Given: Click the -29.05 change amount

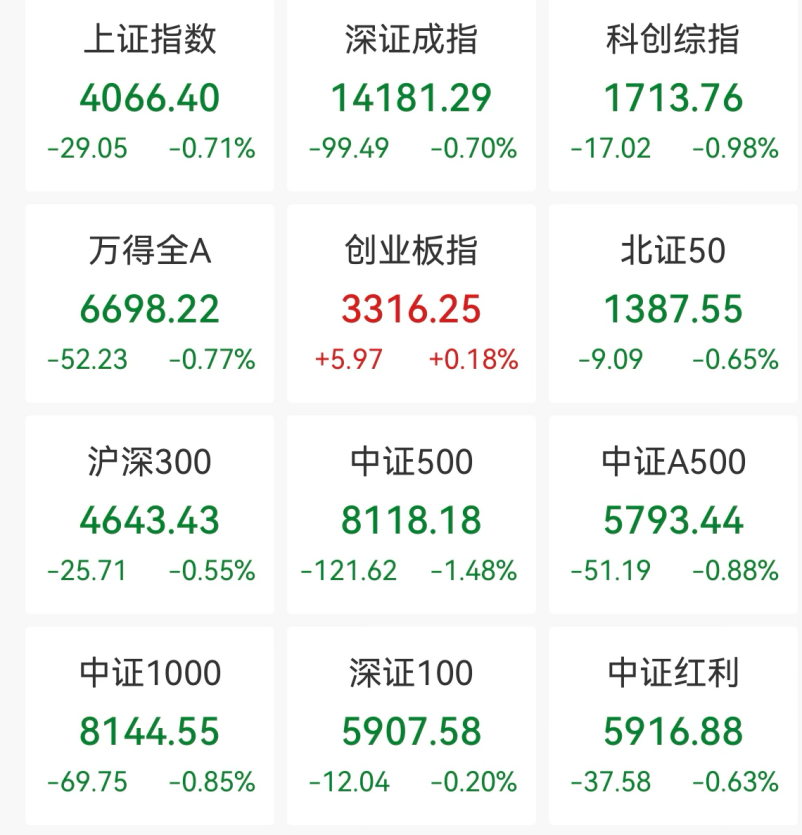Looking at the screenshot, I should tap(88, 149).
